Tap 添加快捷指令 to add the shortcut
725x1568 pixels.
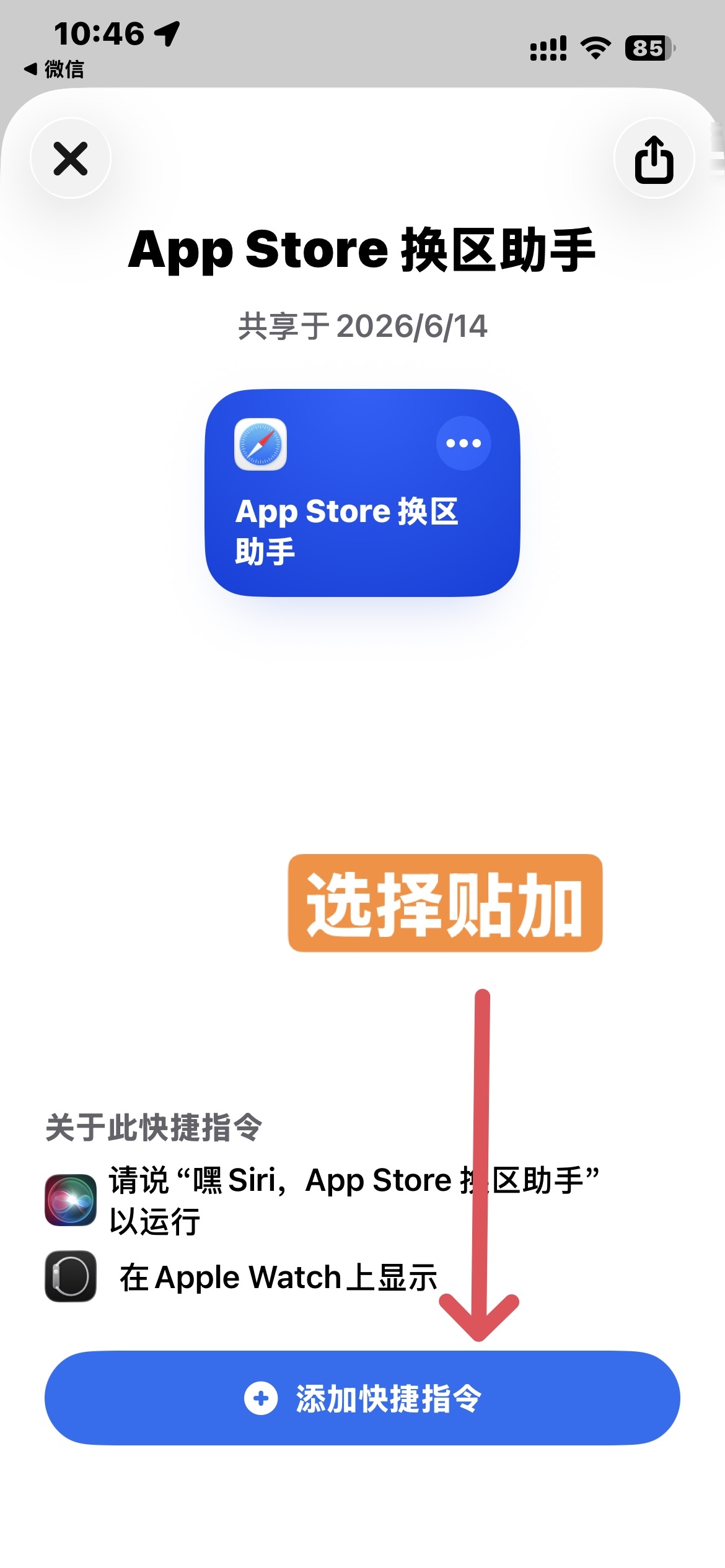[x=362, y=1398]
